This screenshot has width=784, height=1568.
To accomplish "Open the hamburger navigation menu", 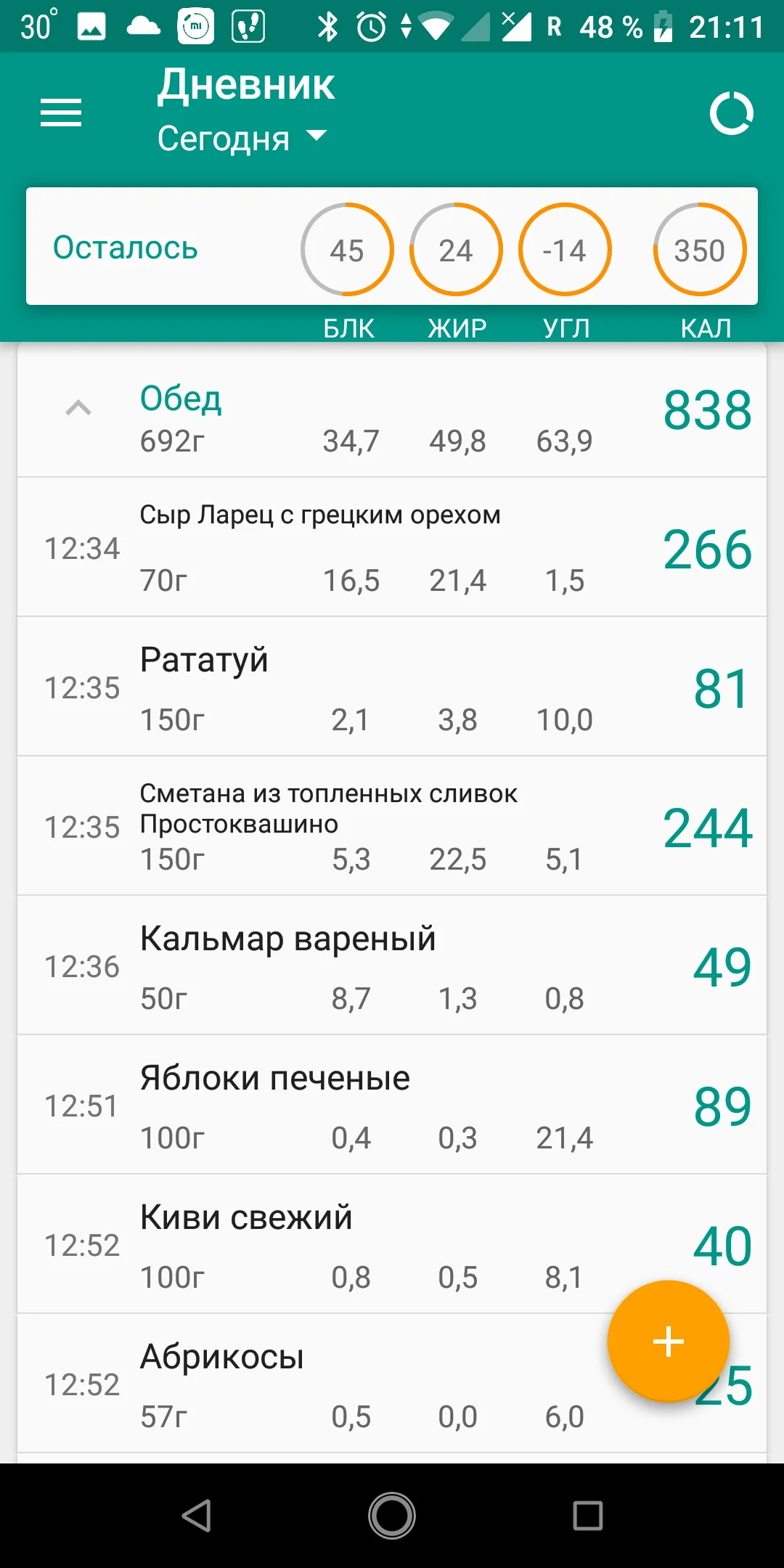I will (x=61, y=113).
